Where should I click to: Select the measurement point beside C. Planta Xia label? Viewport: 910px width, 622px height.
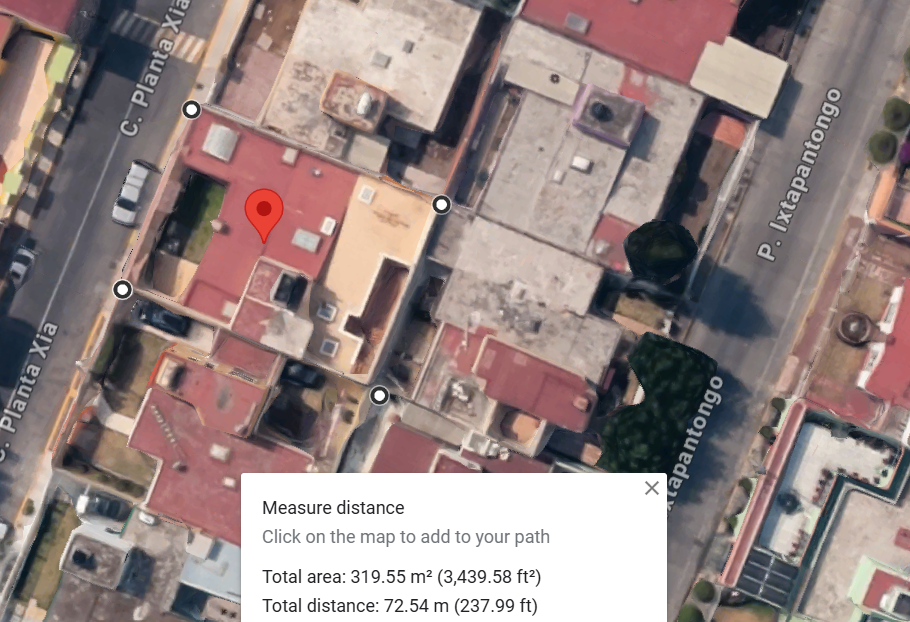coord(192,109)
